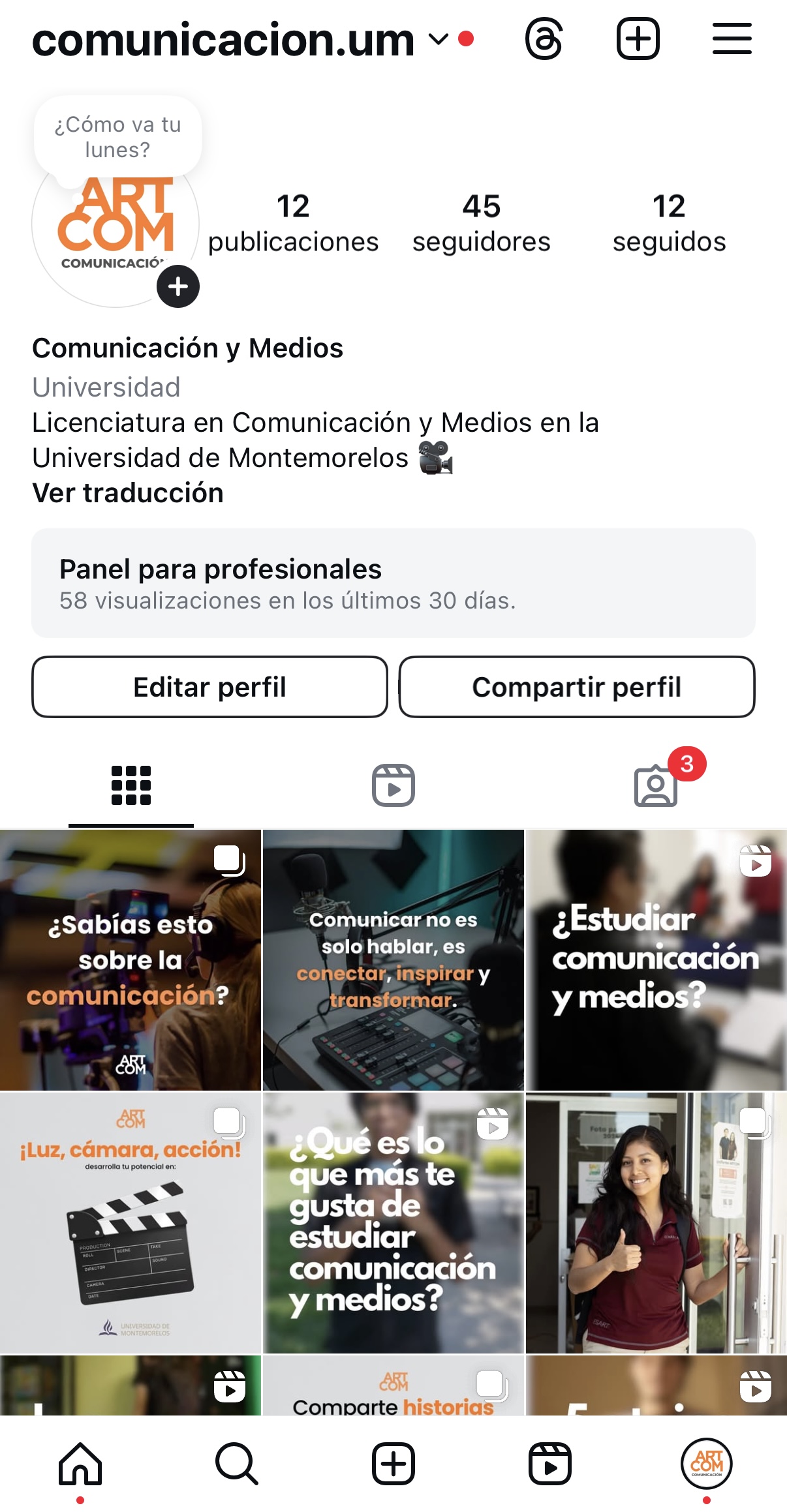Open Threads from the top bar
The height and width of the screenshot is (1512, 787).
(x=544, y=40)
